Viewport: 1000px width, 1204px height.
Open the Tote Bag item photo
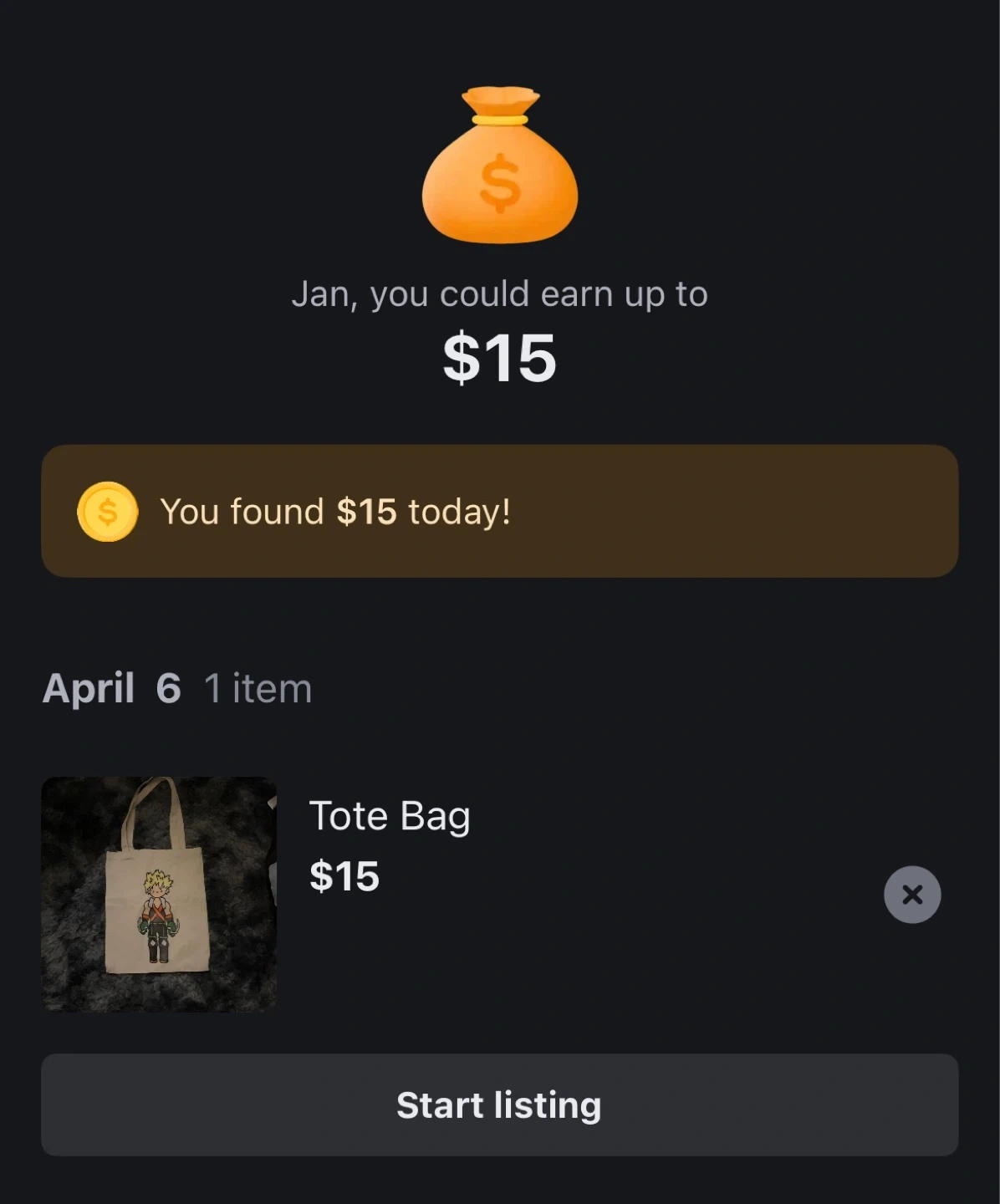pos(159,895)
